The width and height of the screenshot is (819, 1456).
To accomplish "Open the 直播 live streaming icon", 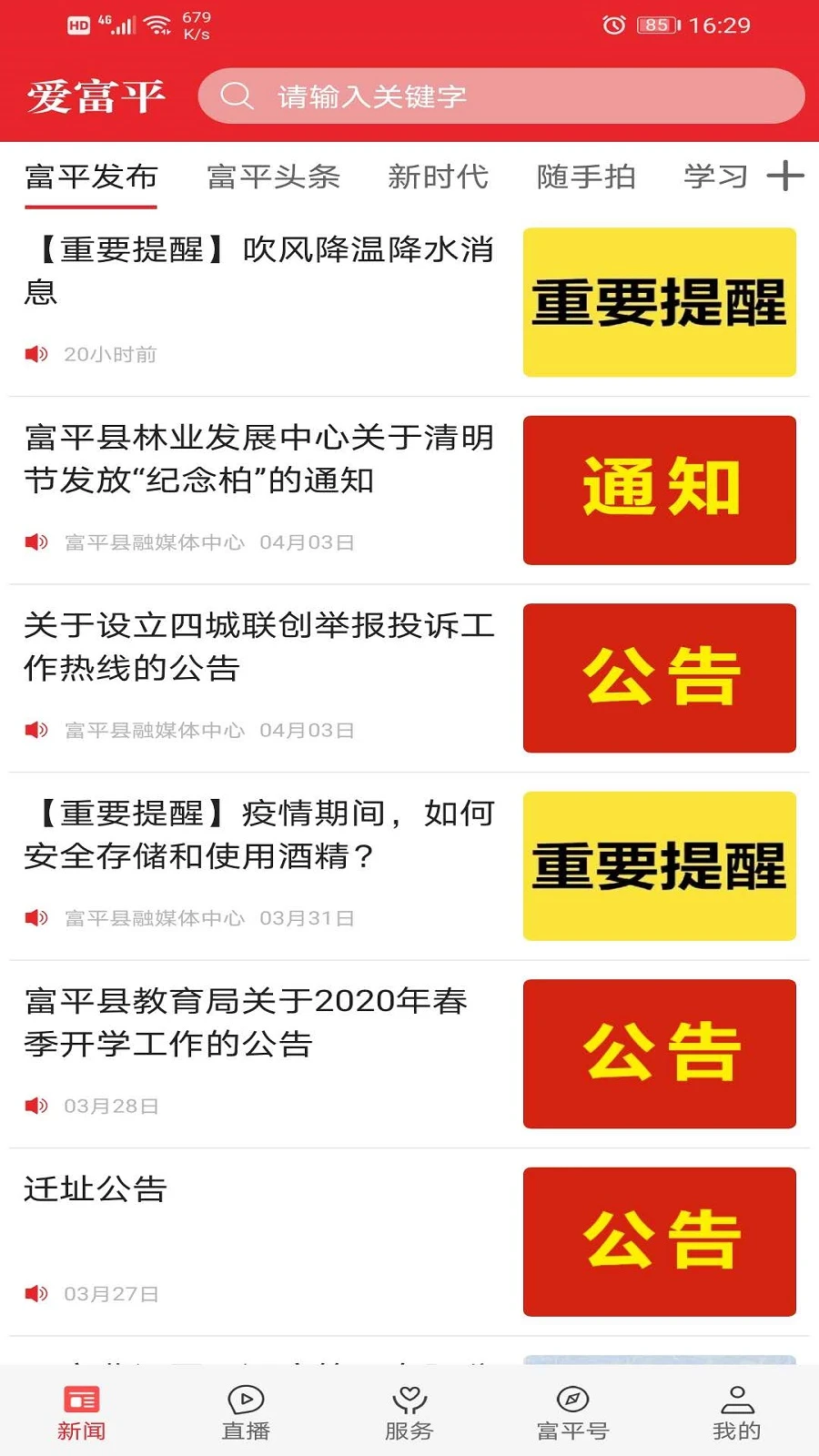I will [x=245, y=1399].
